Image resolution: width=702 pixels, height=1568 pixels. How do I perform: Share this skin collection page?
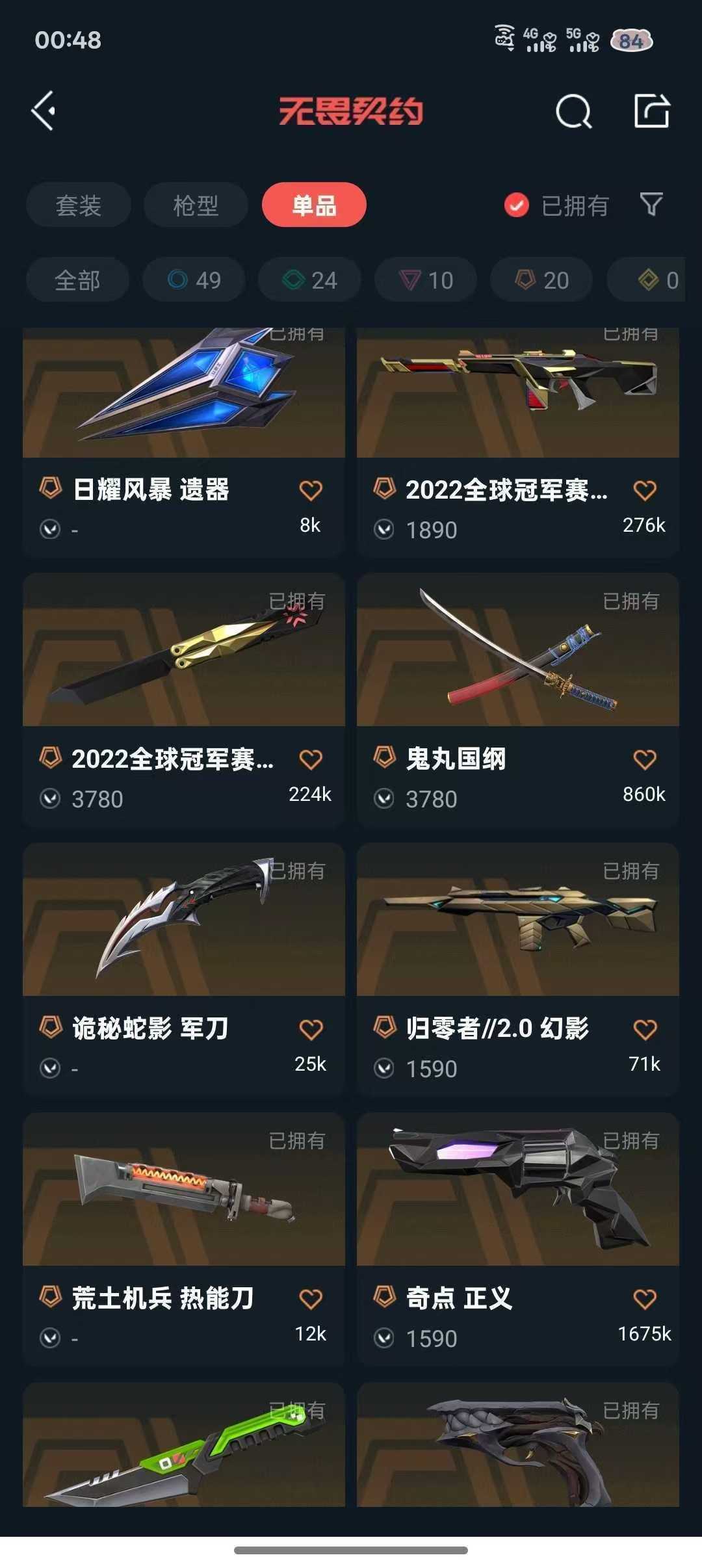(651, 111)
